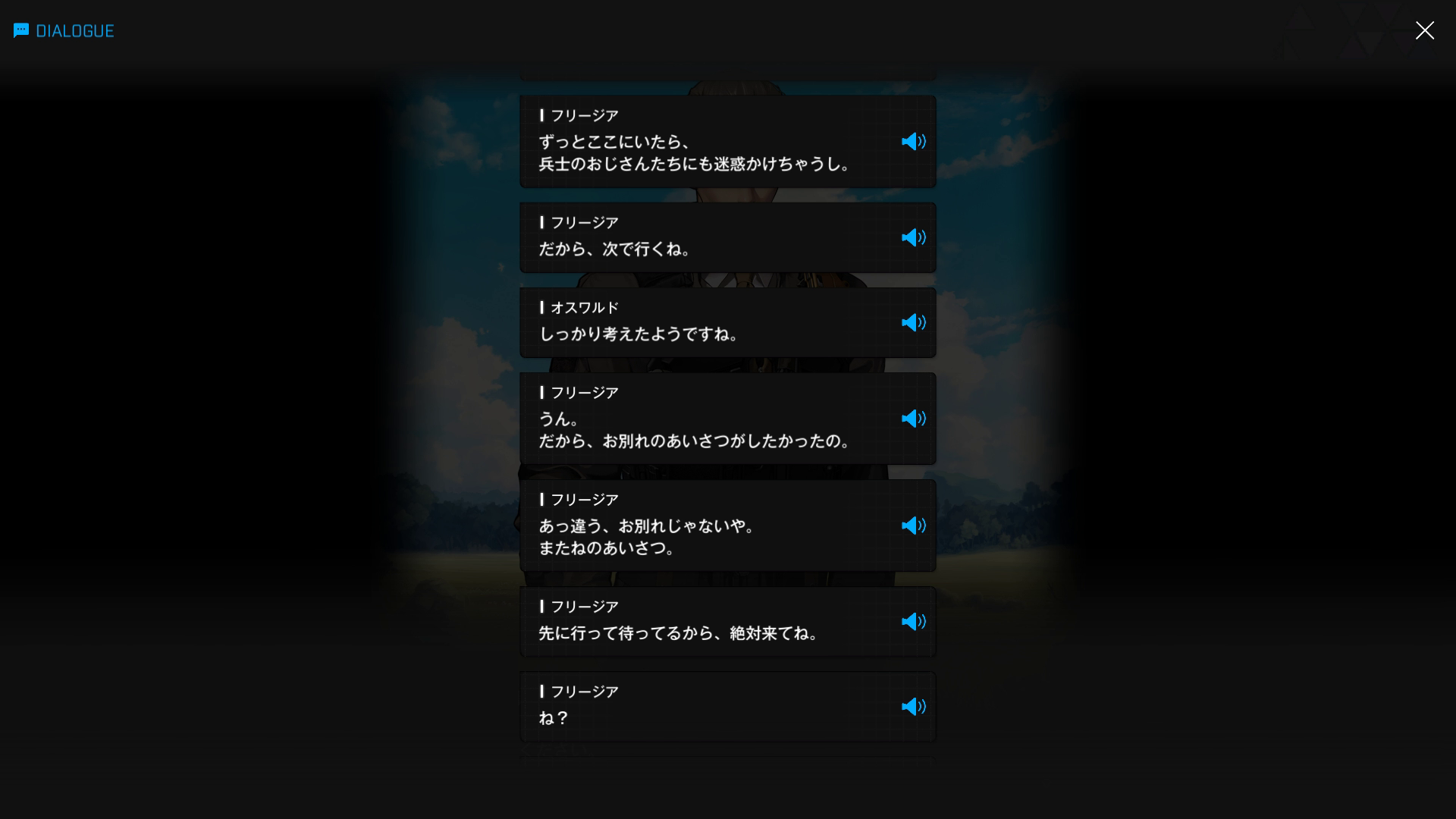Replay audio of お別れのあいさつがしたかったの line
The image size is (1456, 819).
[913, 419]
